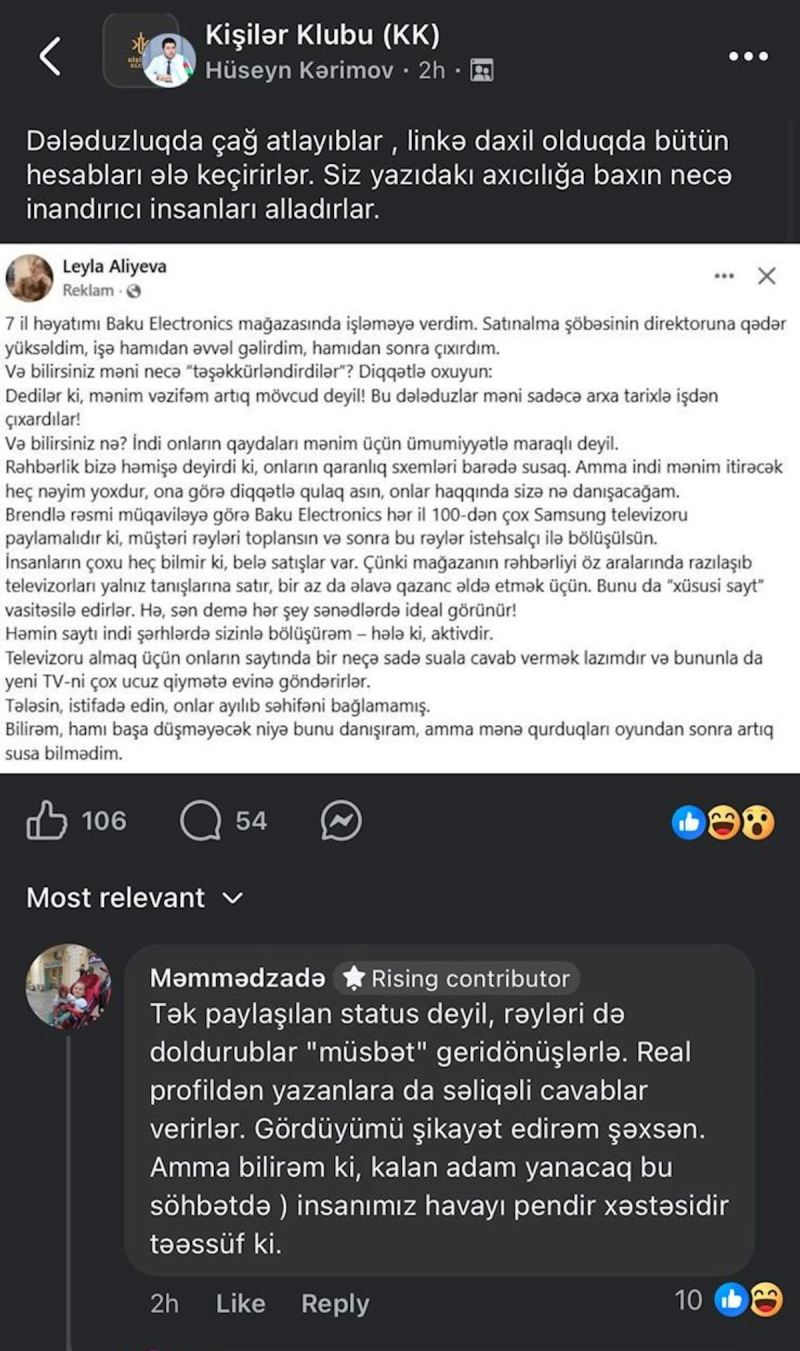Viewport: 800px width, 1351px height.
Task: Open the shared Leyla Aliyeva screenshot
Action: (400, 508)
